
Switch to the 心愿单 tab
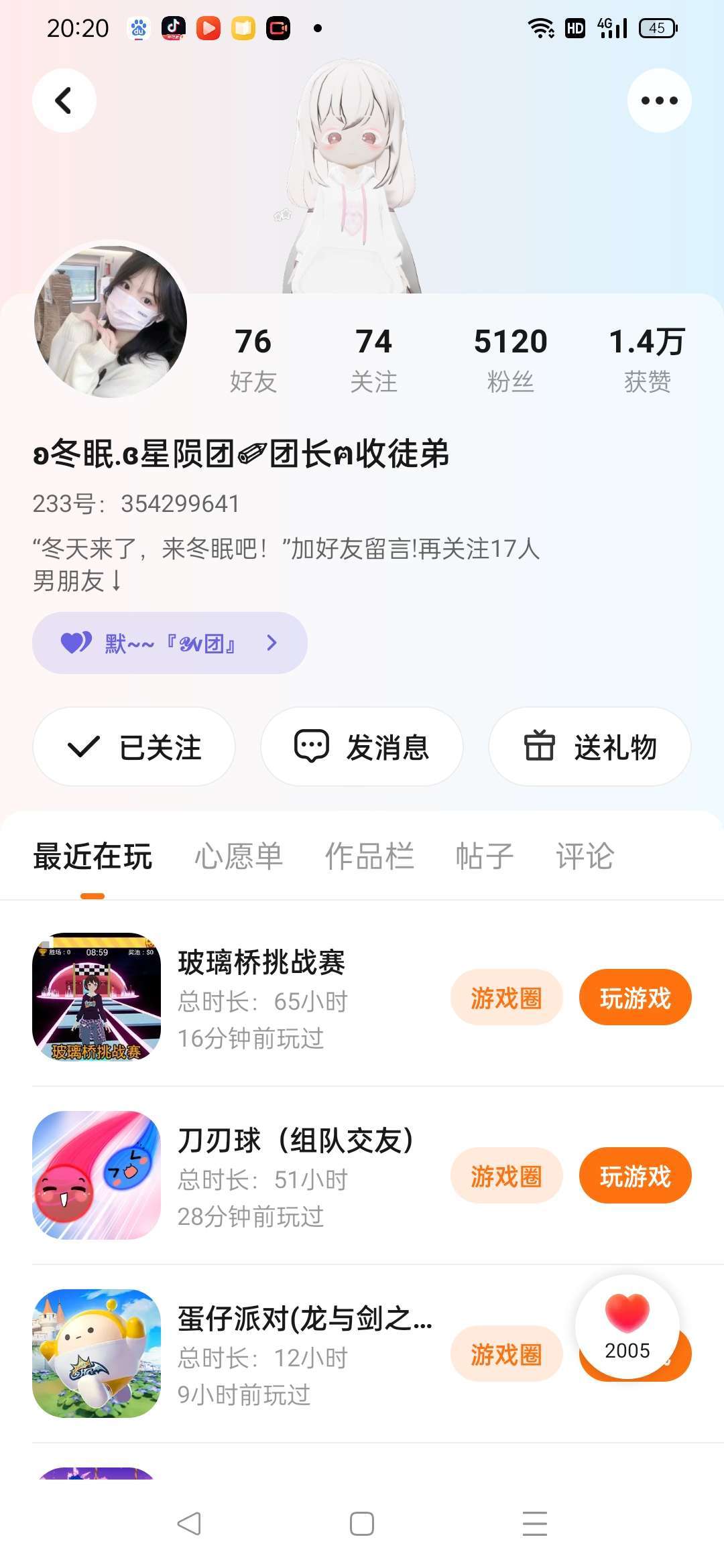pyautogui.click(x=239, y=856)
